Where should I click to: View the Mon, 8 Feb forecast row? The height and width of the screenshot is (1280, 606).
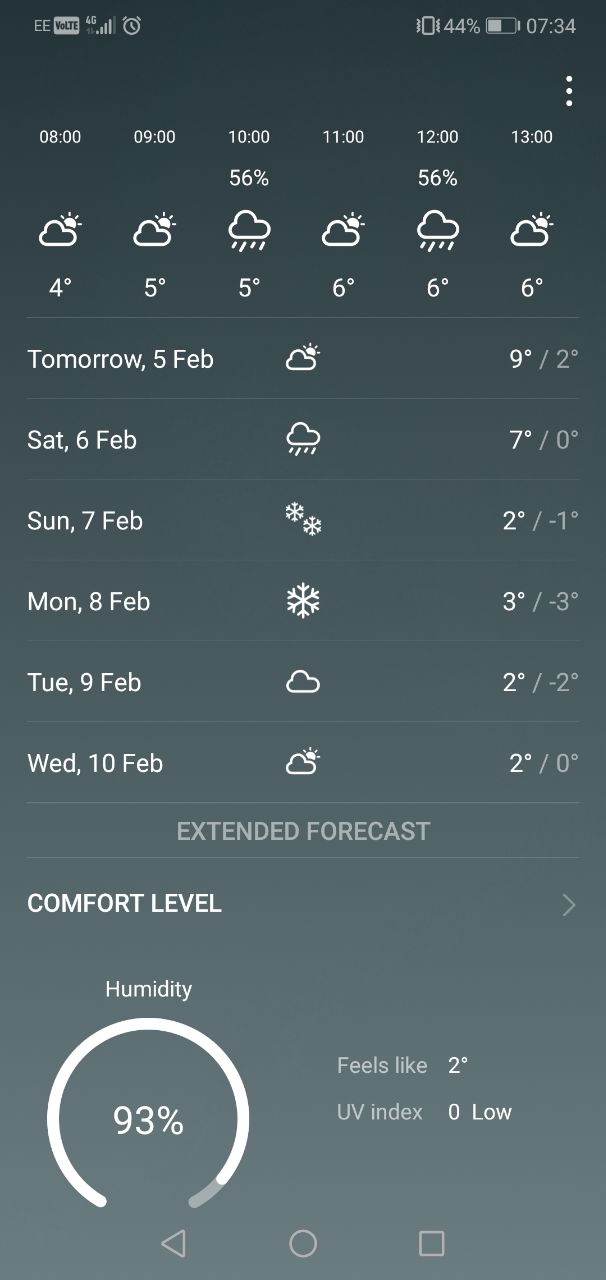coord(303,601)
